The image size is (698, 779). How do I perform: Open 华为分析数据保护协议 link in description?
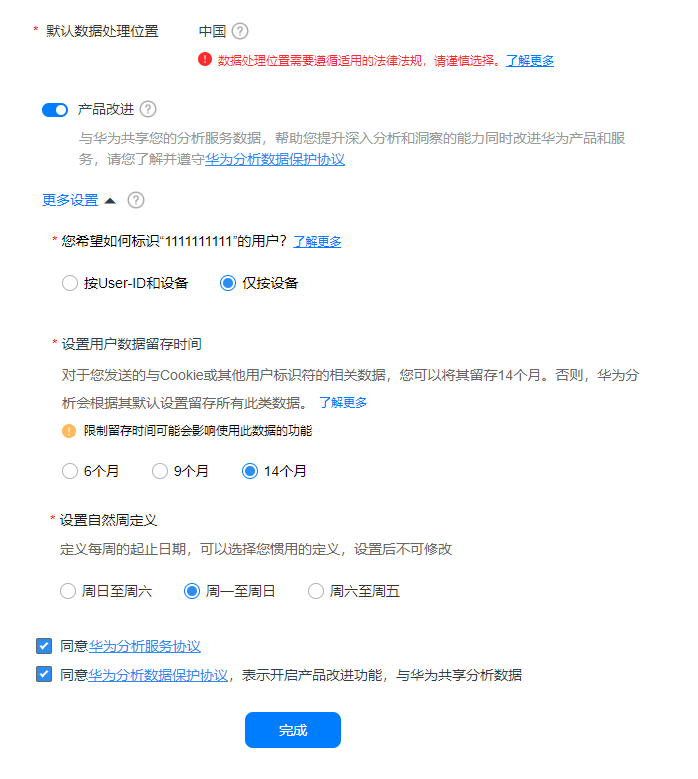pyautogui.click(x=275, y=159)
